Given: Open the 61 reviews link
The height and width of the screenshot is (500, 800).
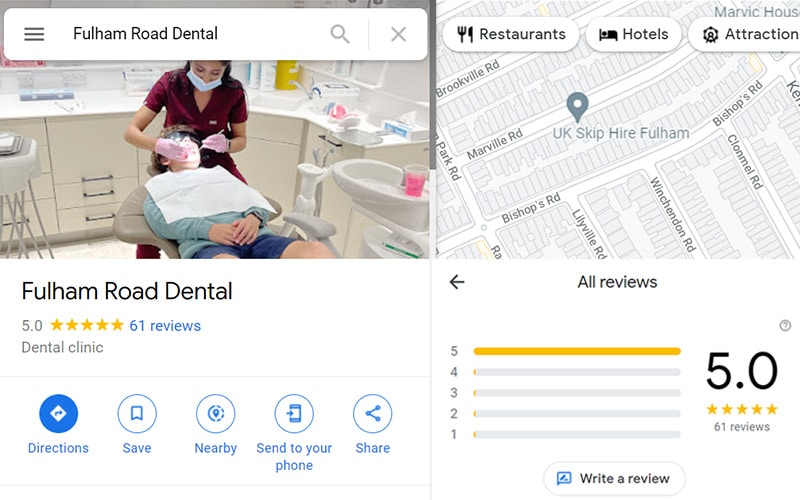Looking at the screenshot, I should (165, 325).
